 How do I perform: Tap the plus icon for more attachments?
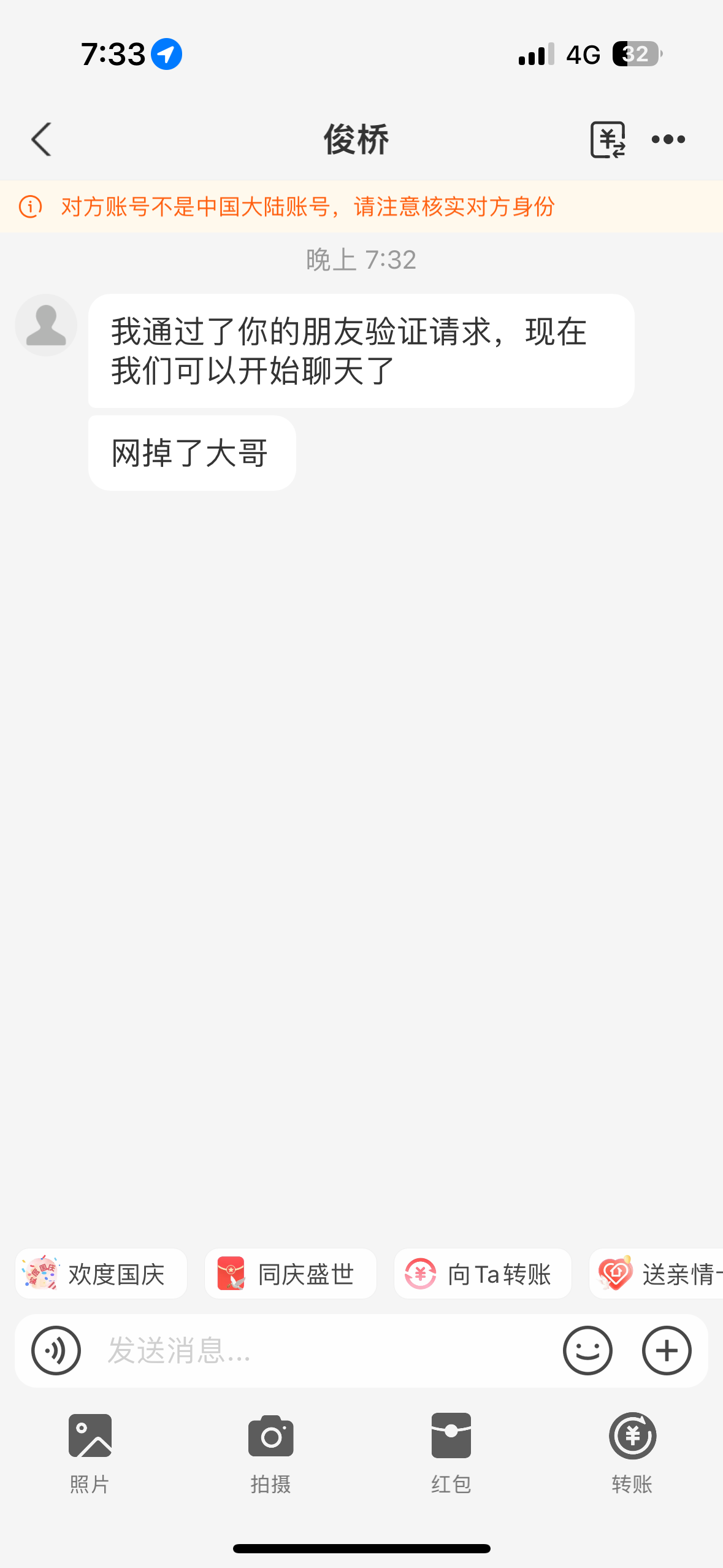666,1350
